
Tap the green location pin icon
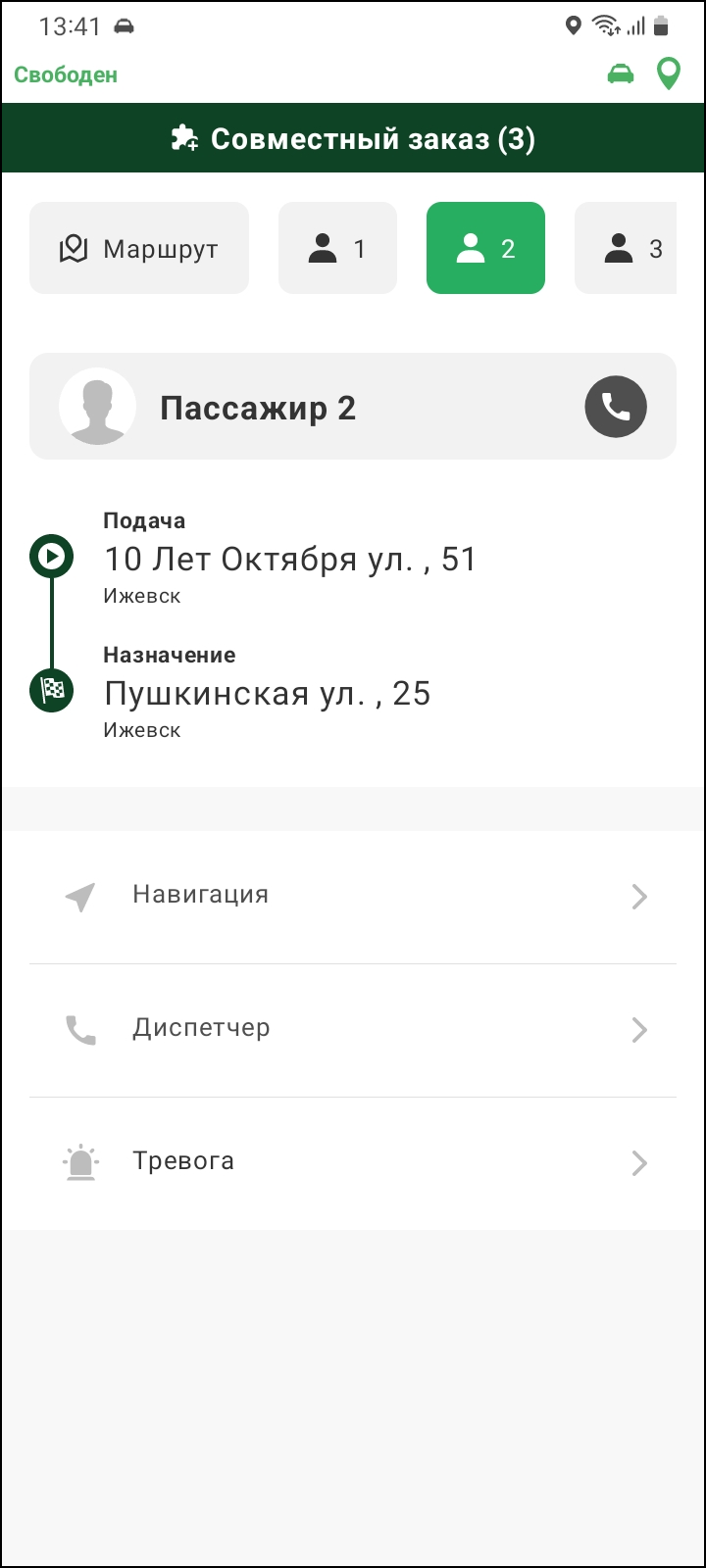[669, 74]
